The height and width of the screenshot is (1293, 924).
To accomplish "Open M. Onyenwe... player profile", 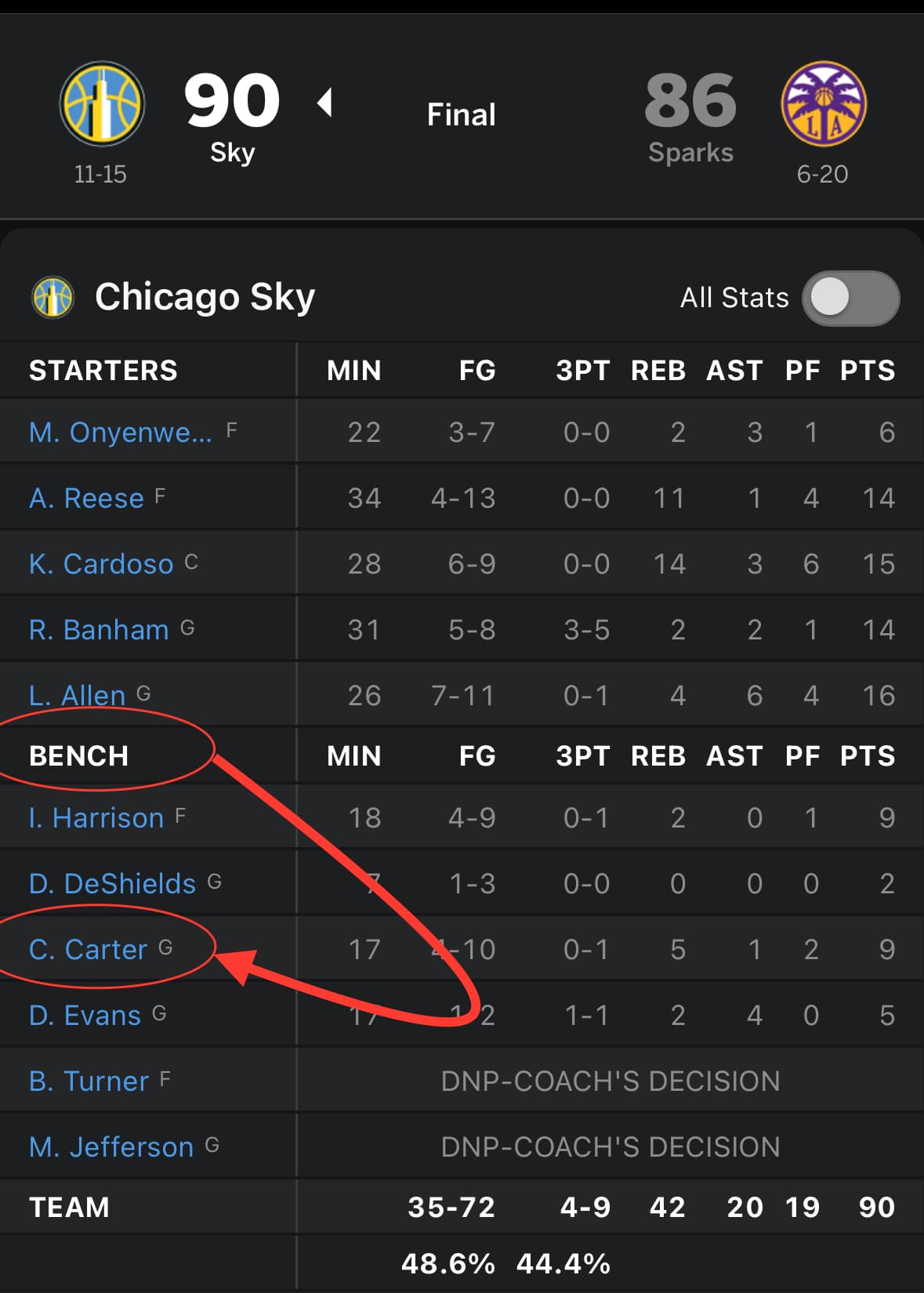I will point(120,432).
